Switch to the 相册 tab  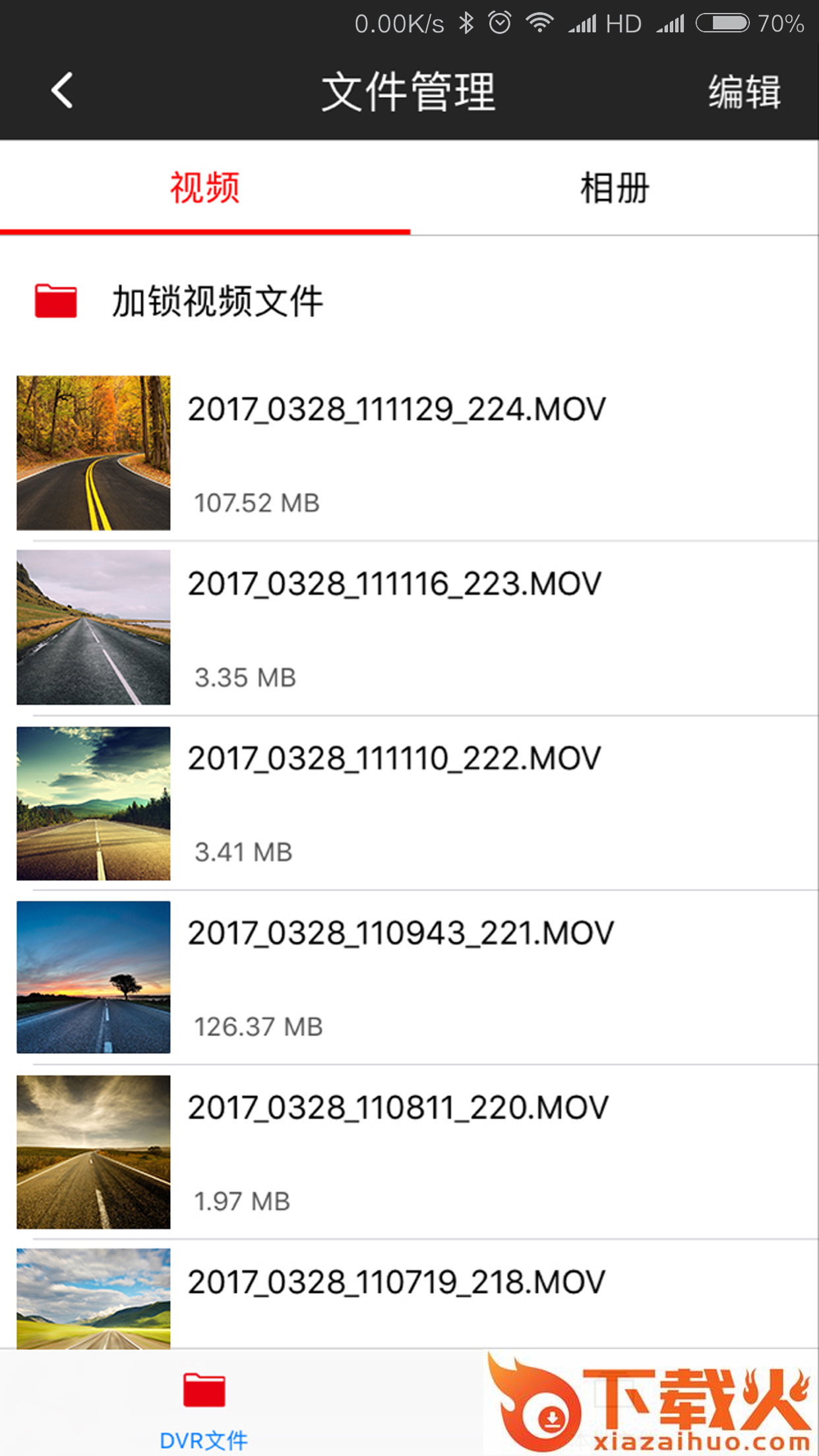(x=614, y=188)
